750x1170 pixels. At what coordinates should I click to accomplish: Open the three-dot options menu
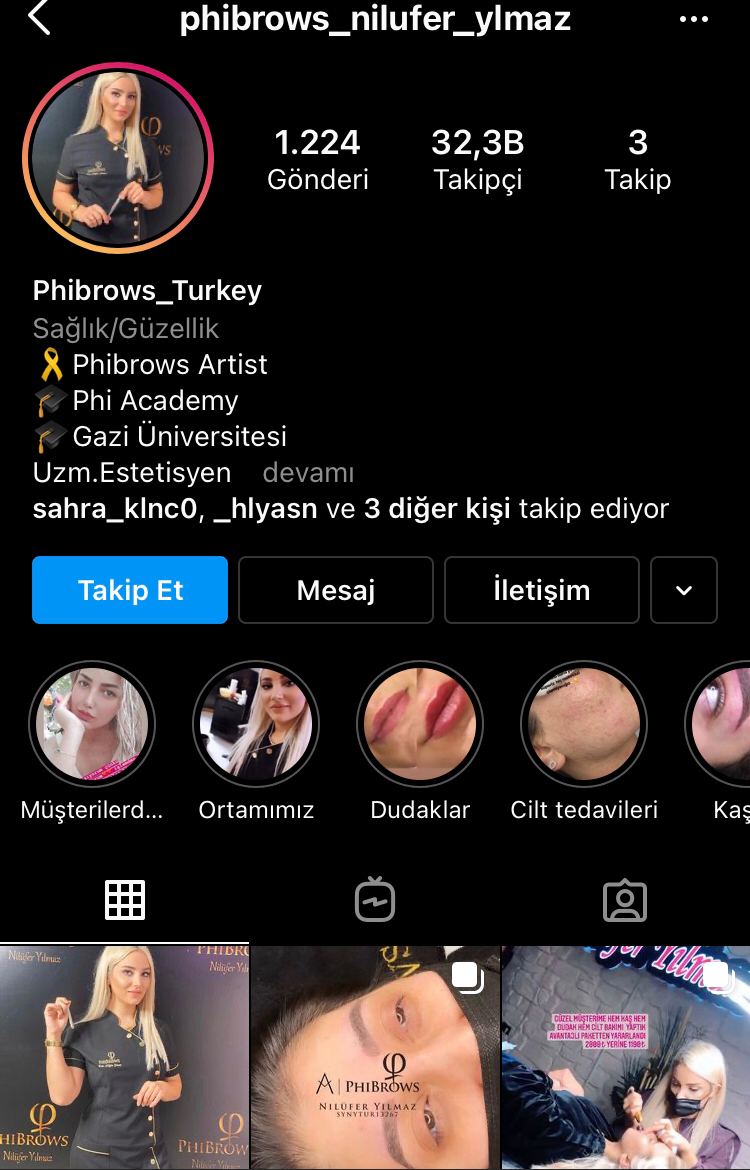coord(695,18)
